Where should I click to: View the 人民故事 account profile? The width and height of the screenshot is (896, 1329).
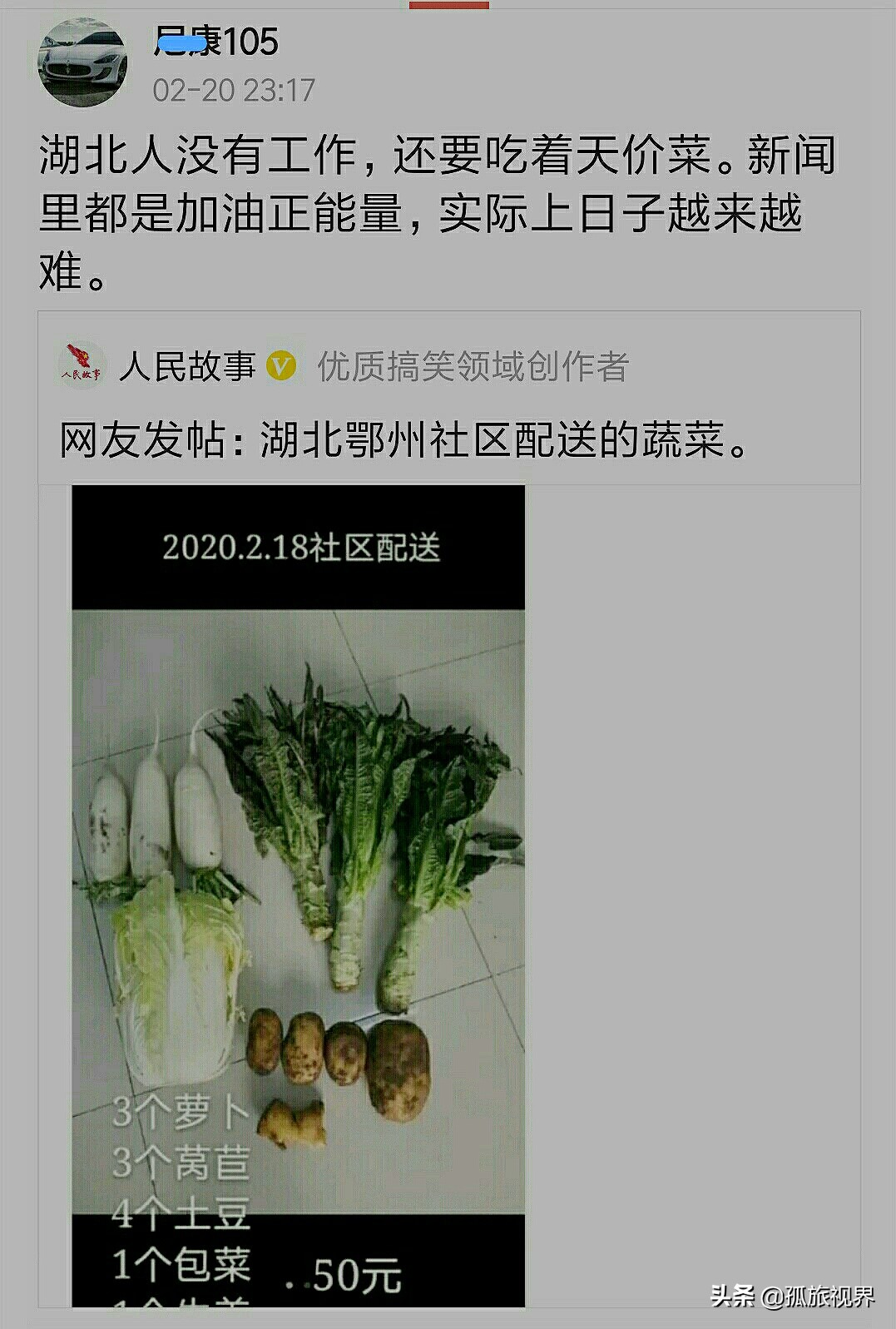tap(186, 366)
